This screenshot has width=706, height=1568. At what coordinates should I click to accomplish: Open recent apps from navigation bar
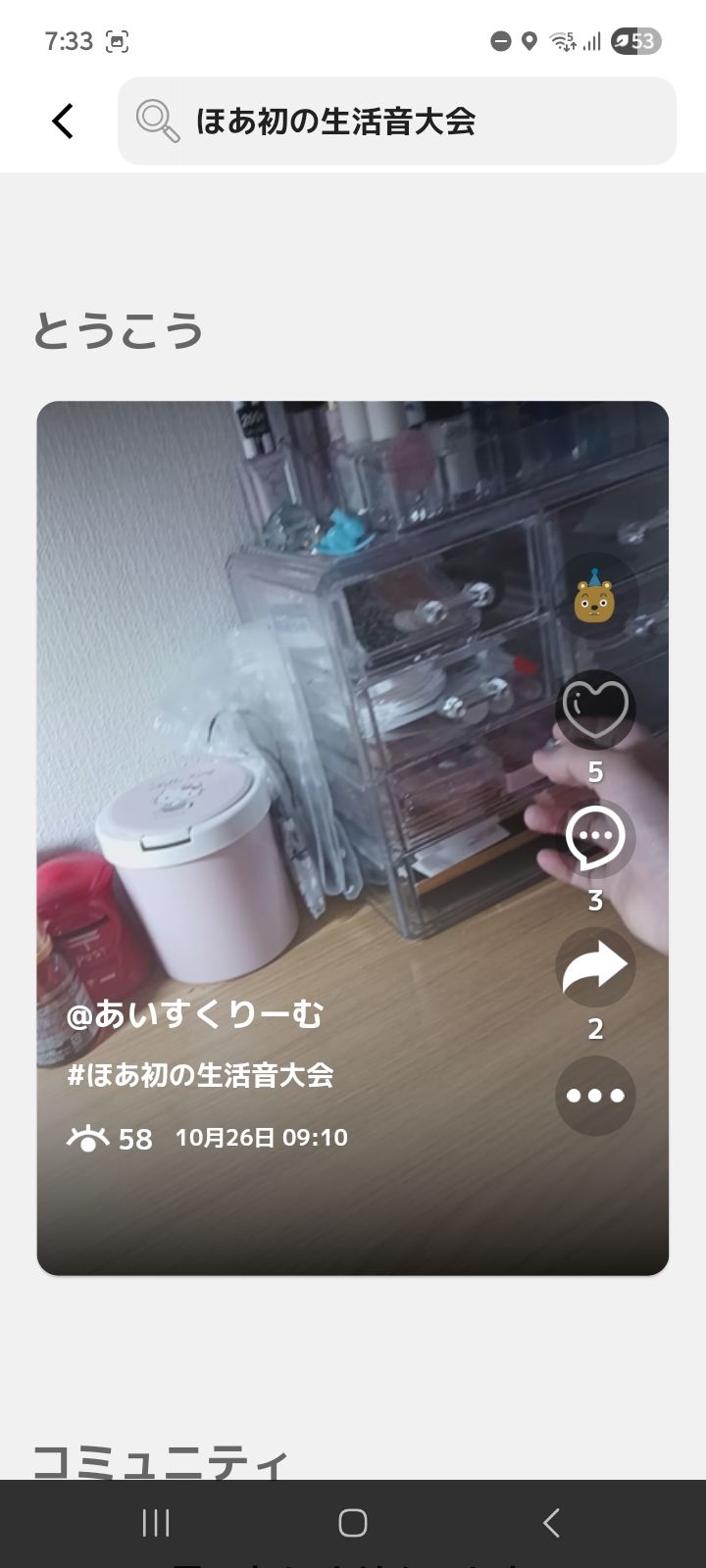click(156, 1523)
